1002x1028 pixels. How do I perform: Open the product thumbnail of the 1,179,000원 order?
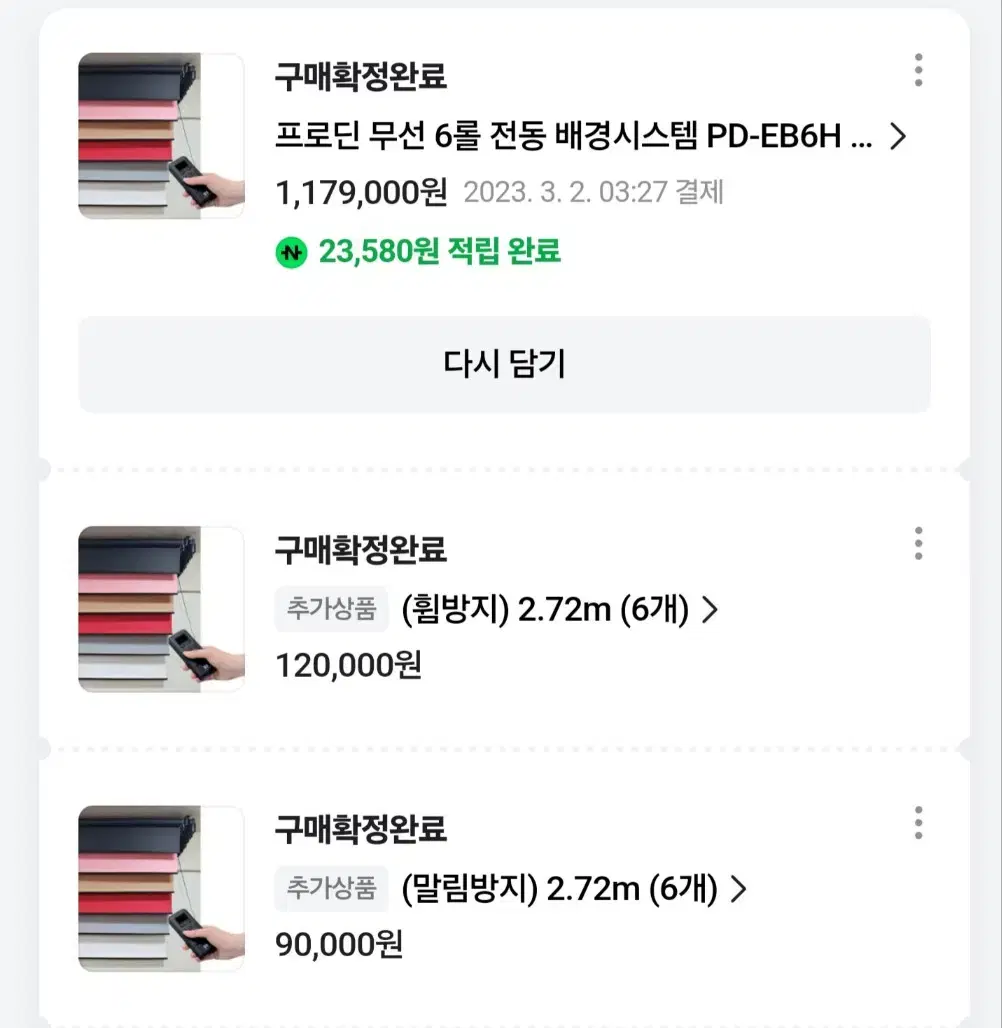161,136
